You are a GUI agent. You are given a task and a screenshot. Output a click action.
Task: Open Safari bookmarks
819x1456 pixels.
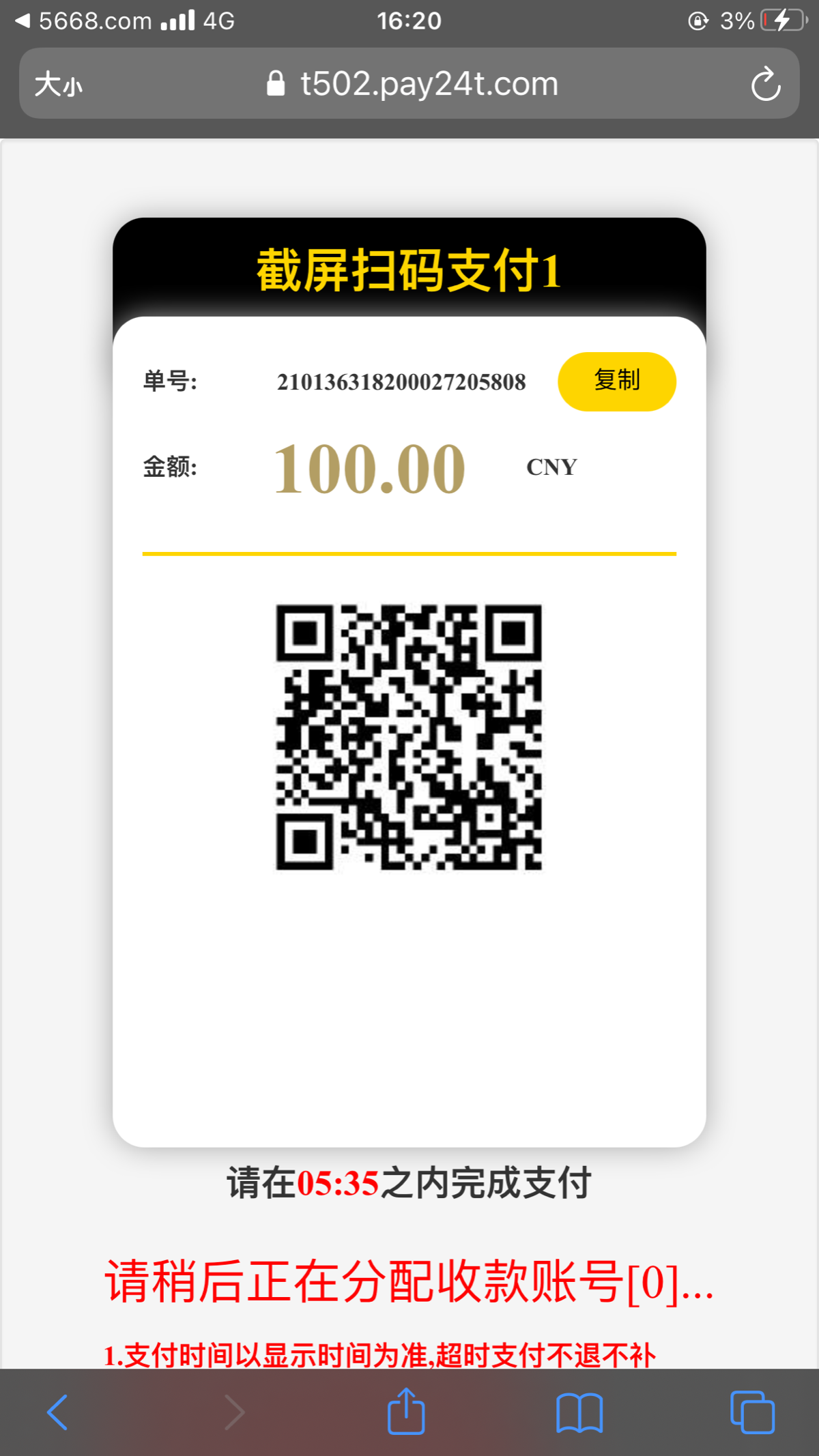(579, 1412)
